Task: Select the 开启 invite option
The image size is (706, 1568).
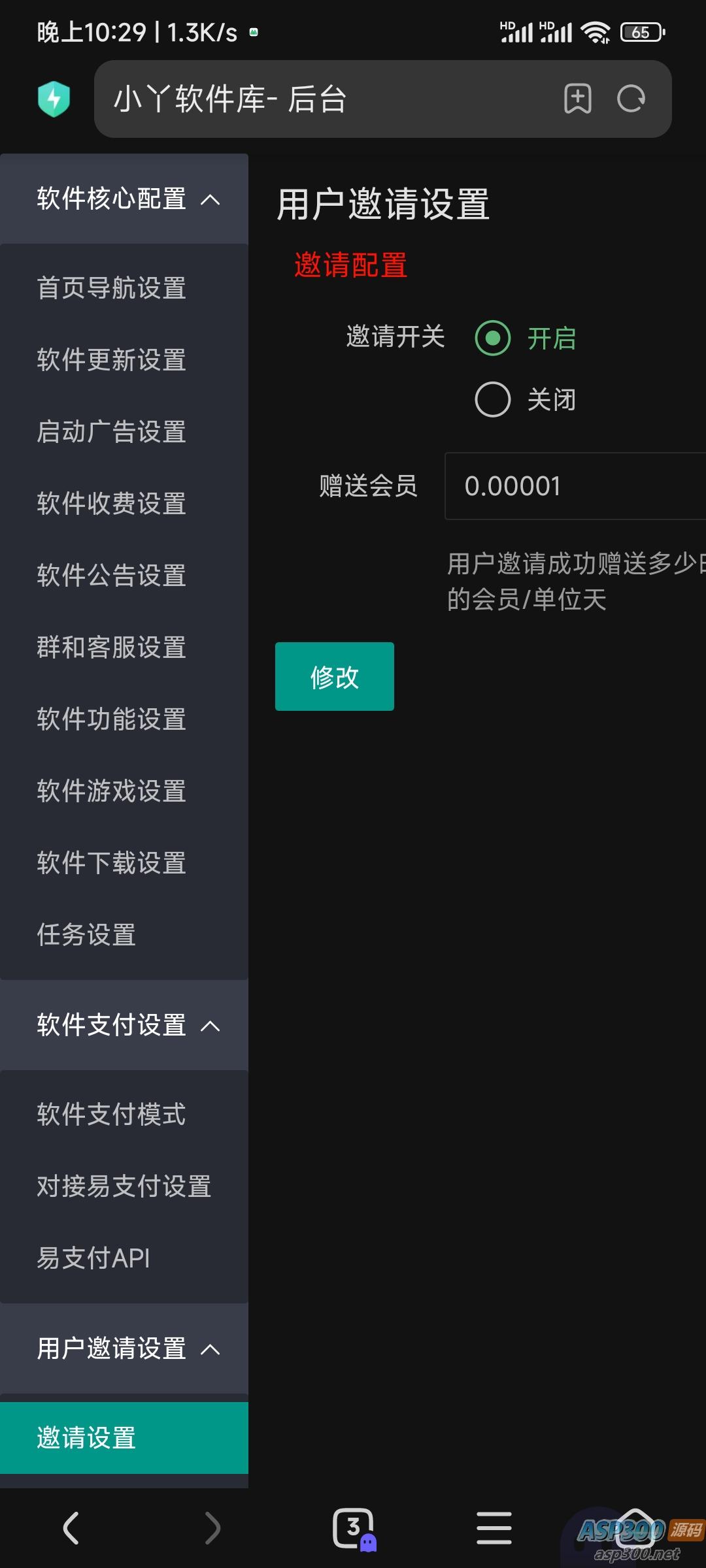Action: tap(493, 338)
